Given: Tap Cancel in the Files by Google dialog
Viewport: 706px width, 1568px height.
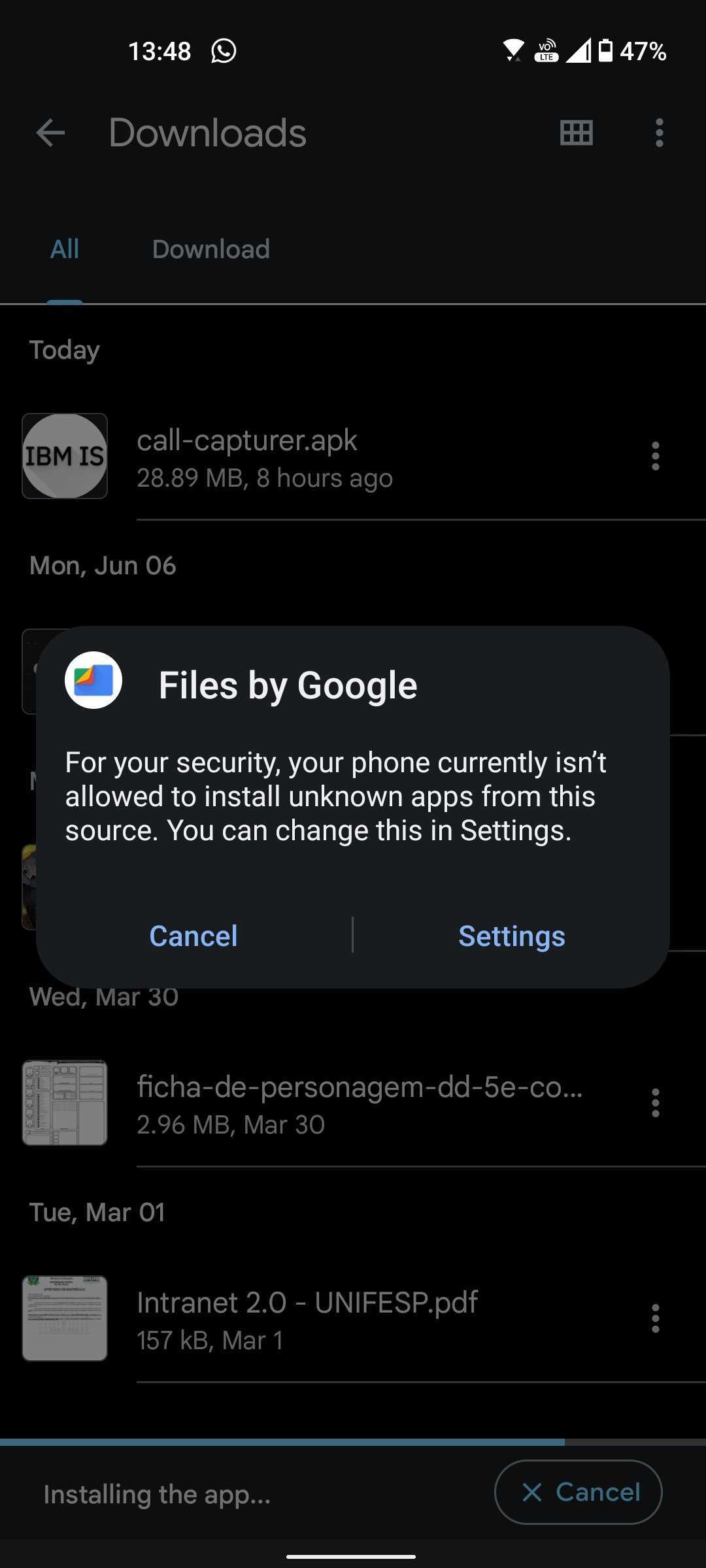Looking at the screenshot, I should (193, 936).
